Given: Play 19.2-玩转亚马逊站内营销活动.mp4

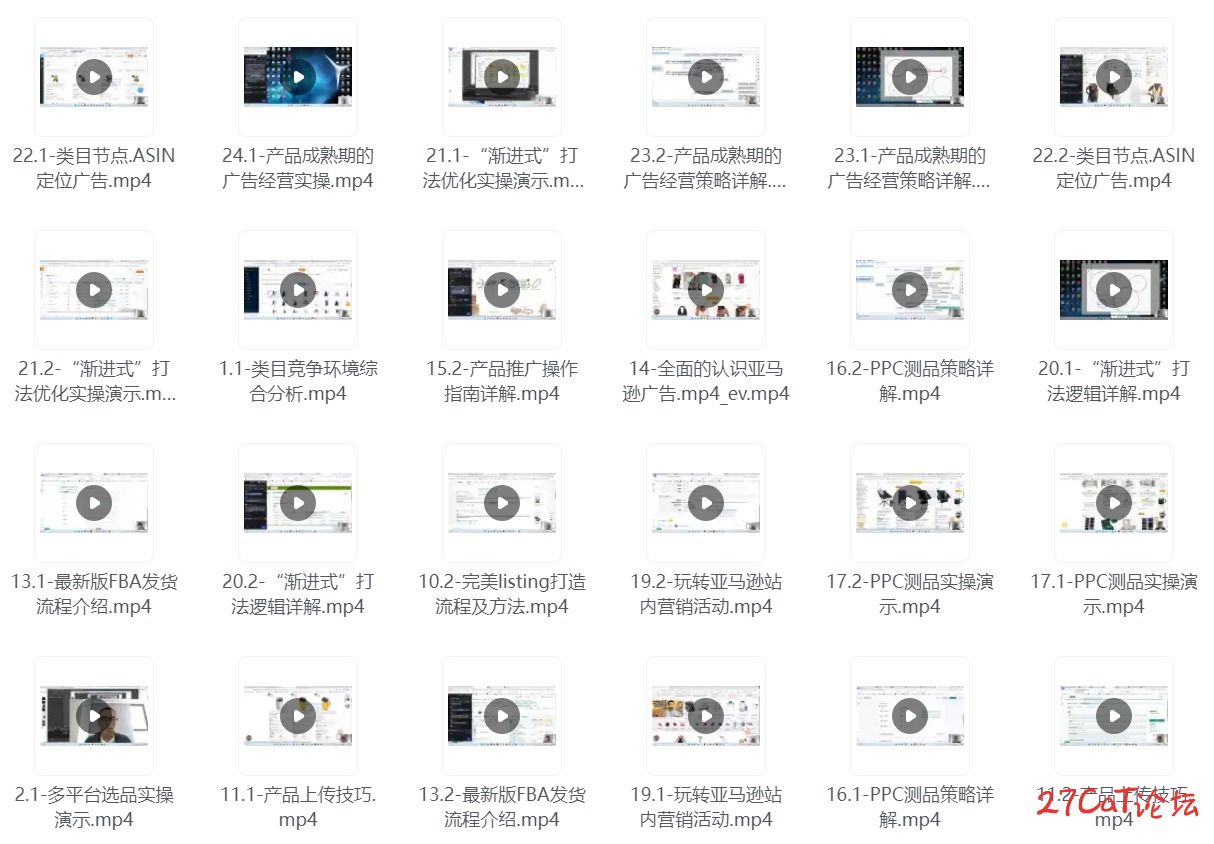Looking at the screenshot, I should 706,503.
